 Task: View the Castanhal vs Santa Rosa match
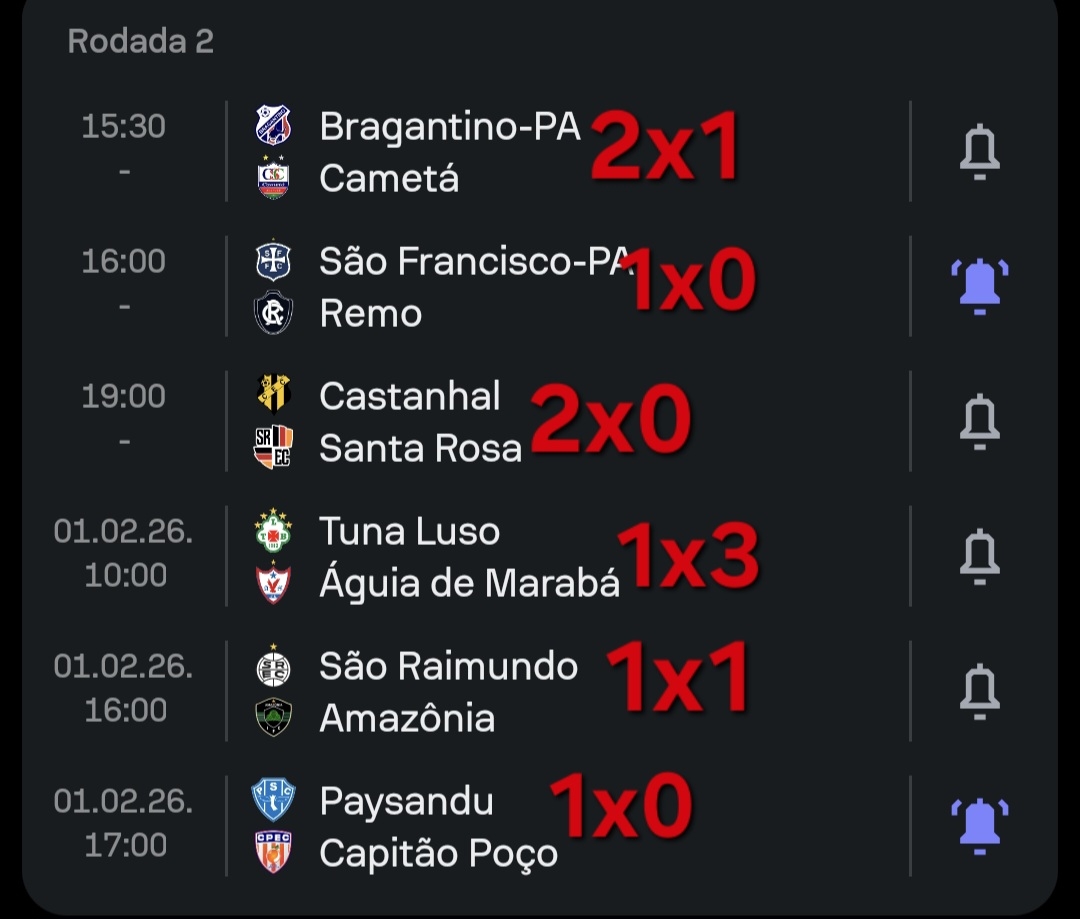click(420, 422)
